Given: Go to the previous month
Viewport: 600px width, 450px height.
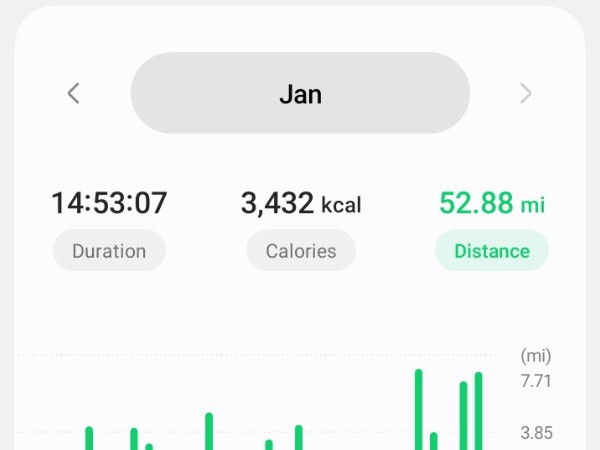Looking at the screenshot, I should pos(73,94).
